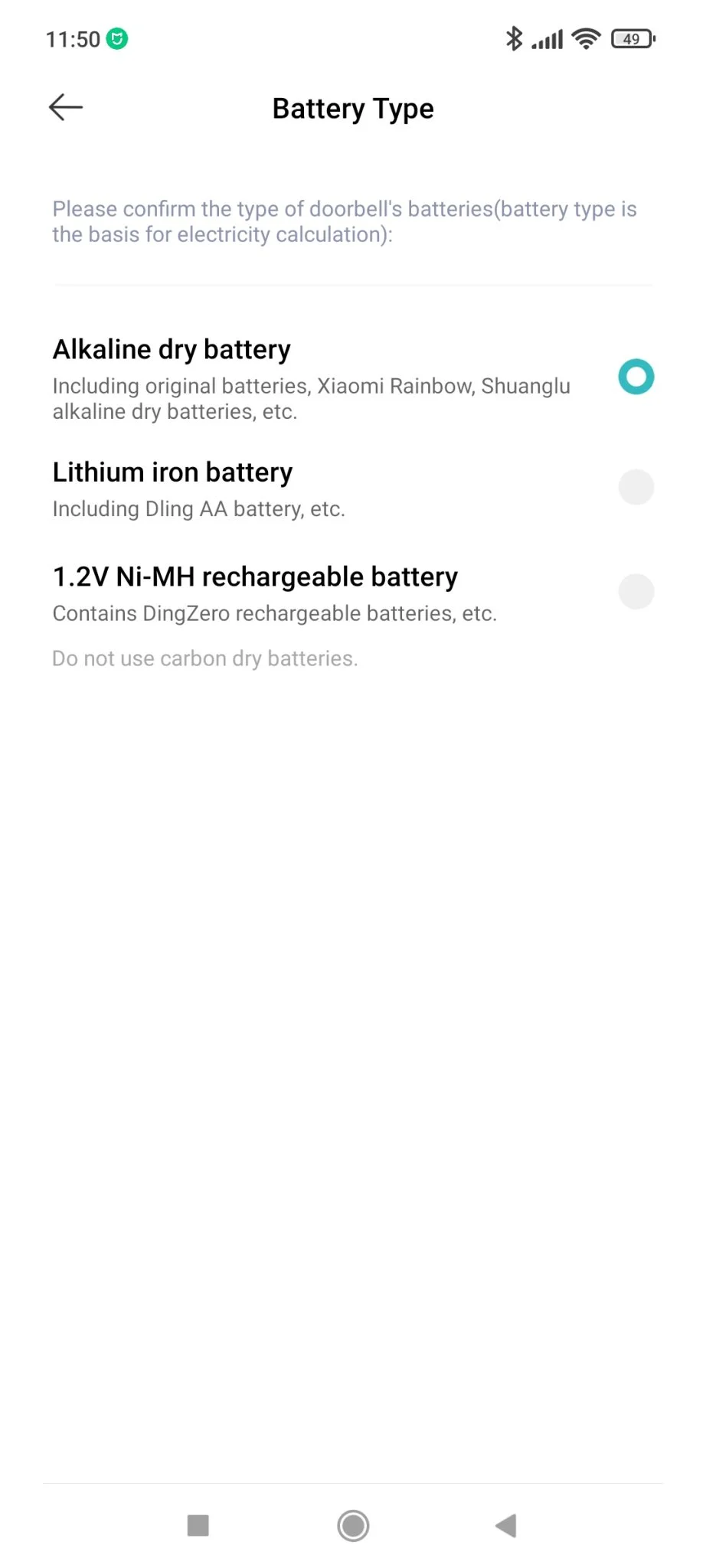Image resolution: width=706 pixels, height=1568 pixels.
Task: Pick 1.2V Ni-MH rechargeable battery
Action: [x=353, y=593]
